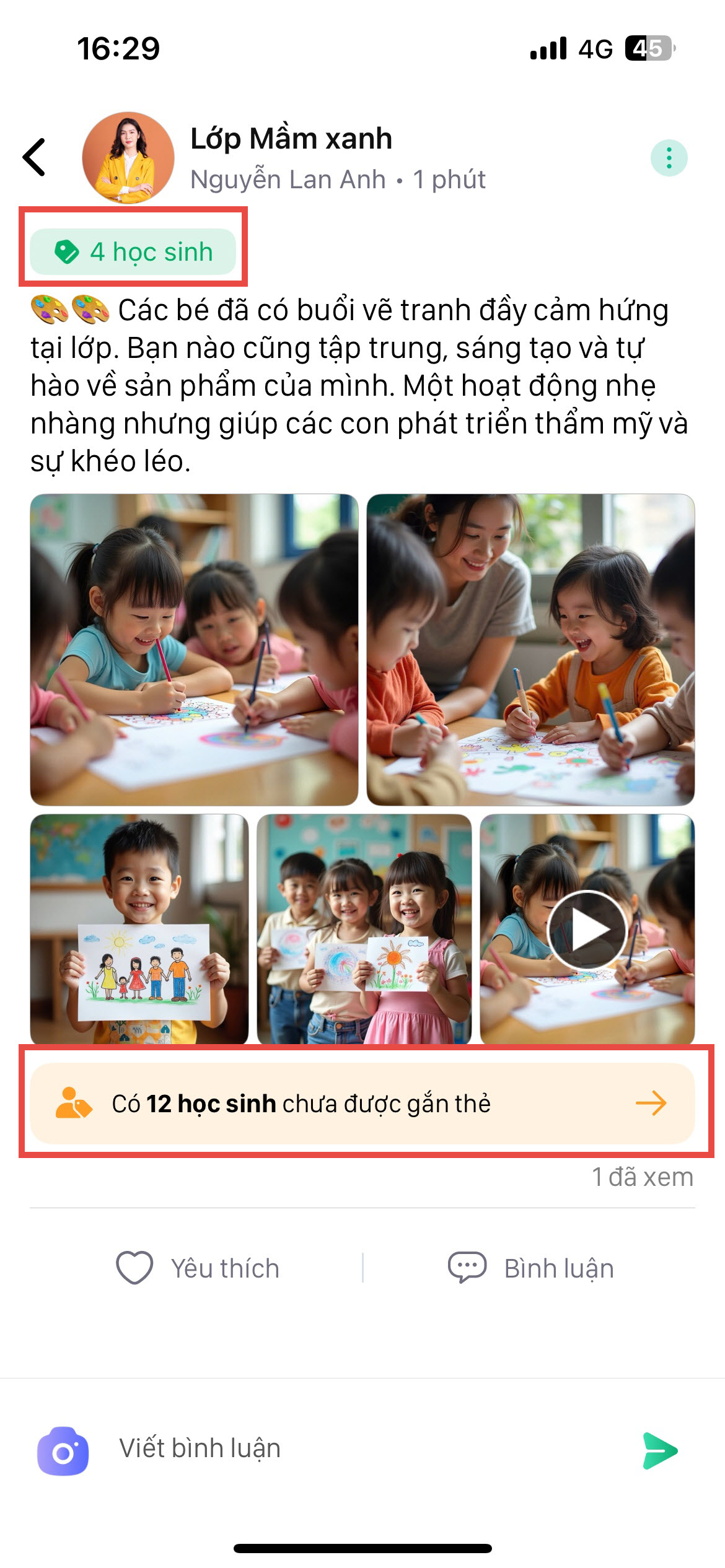Open the photo of teacher with children

(530, 649)
